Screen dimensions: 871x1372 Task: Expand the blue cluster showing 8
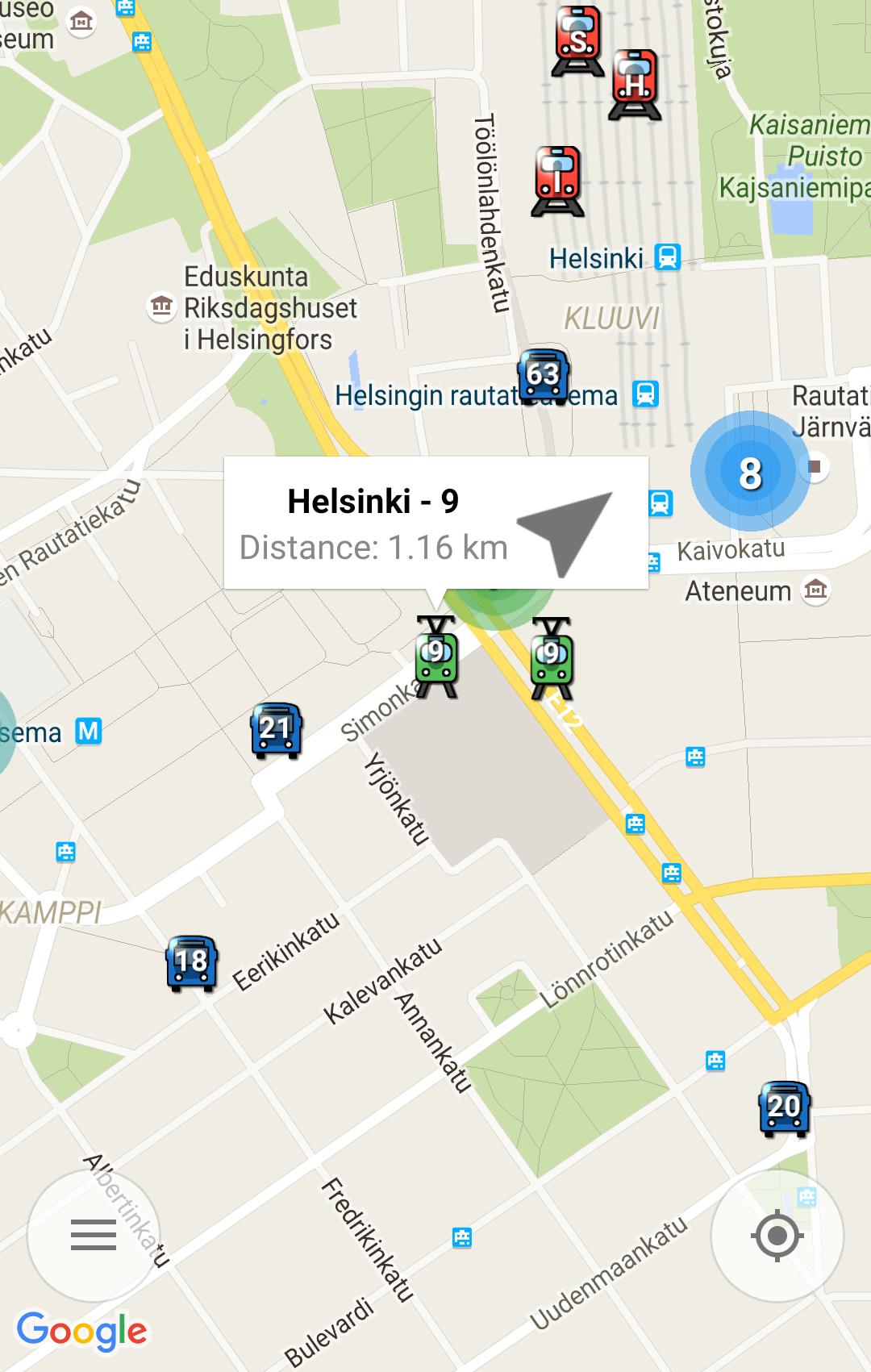pyautogui.click(x=750, y=473)
